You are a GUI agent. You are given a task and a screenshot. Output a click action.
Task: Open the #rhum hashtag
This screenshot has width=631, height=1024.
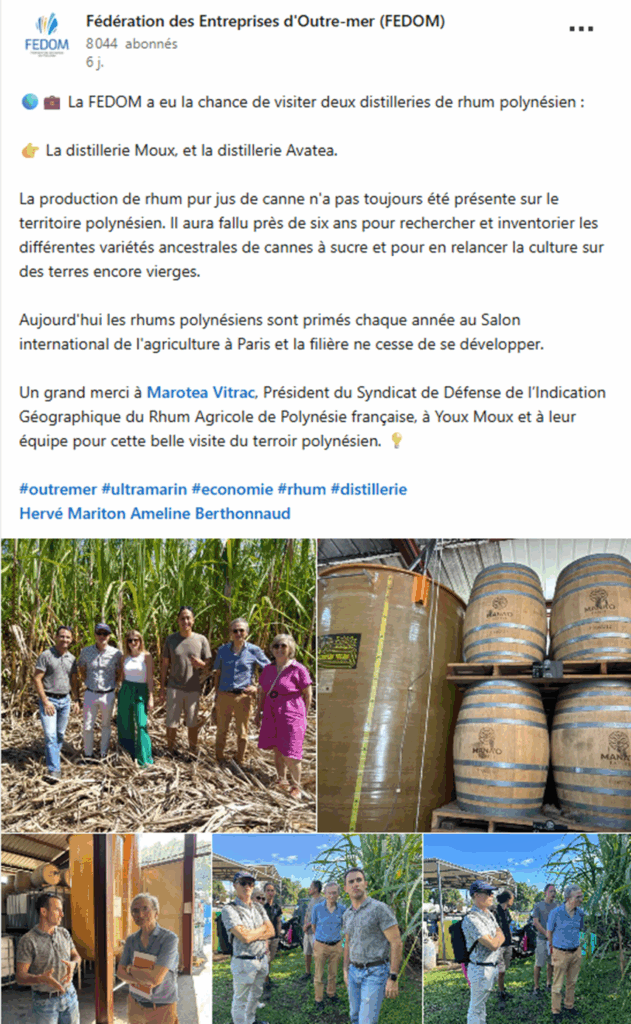tap(301, 490)
